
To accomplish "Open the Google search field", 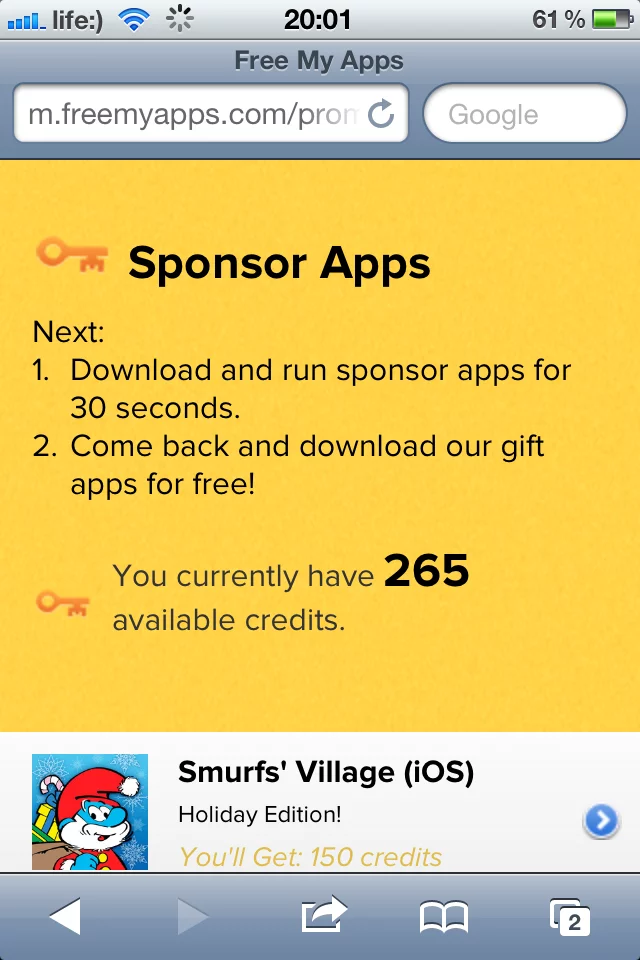I will point(524,114).
